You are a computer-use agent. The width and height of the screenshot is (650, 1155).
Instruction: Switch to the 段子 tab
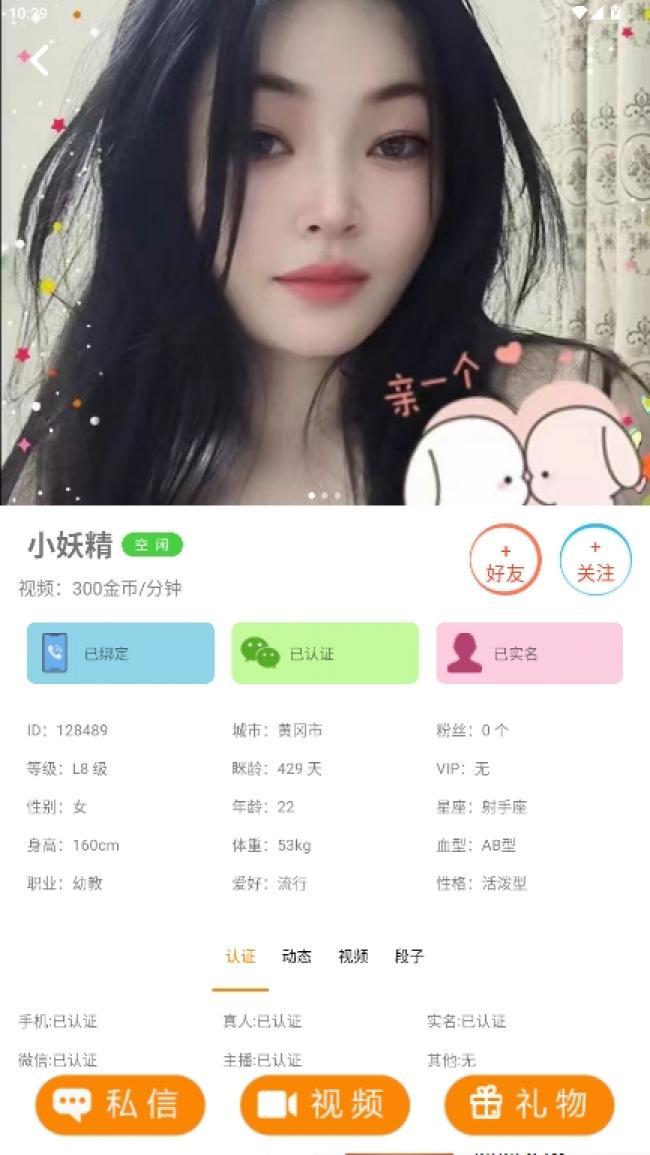409,957
